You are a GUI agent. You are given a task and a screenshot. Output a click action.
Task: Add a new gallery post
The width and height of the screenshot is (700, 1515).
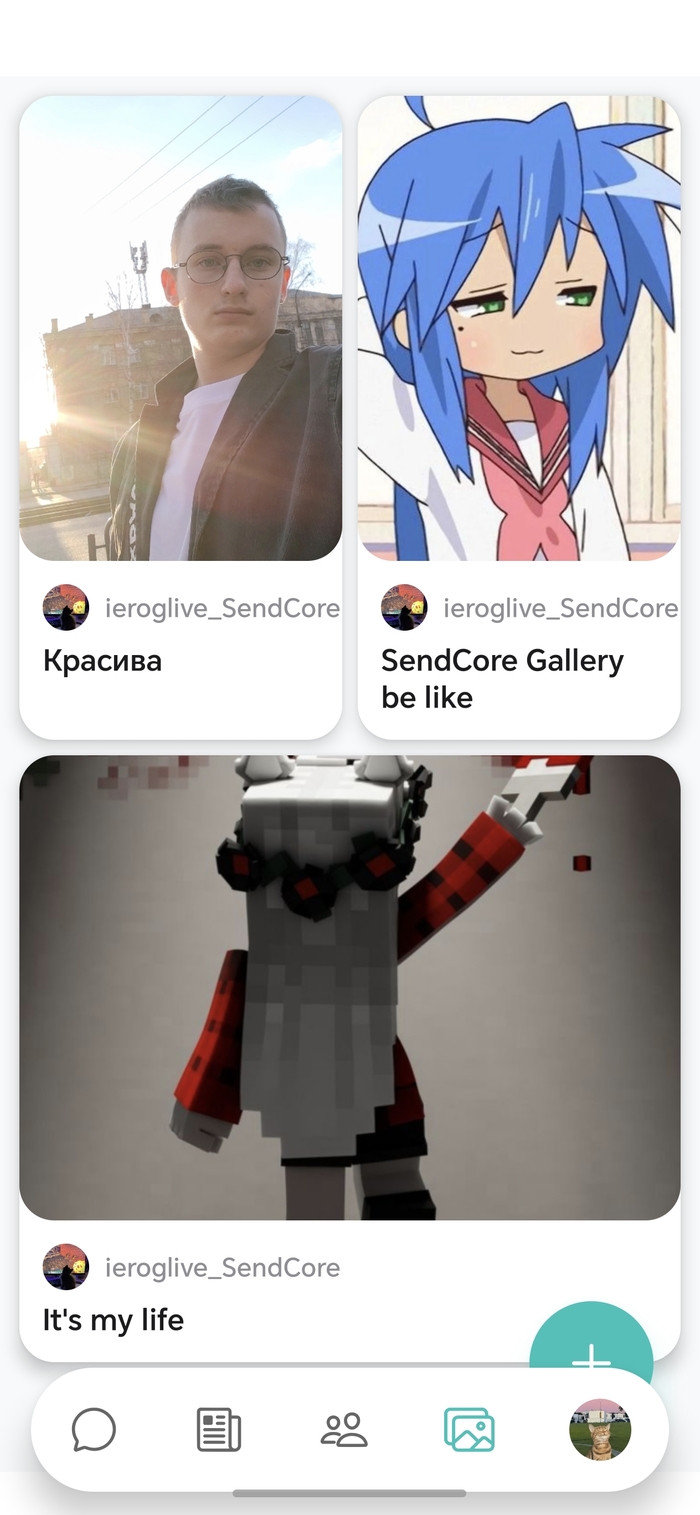591,1350
